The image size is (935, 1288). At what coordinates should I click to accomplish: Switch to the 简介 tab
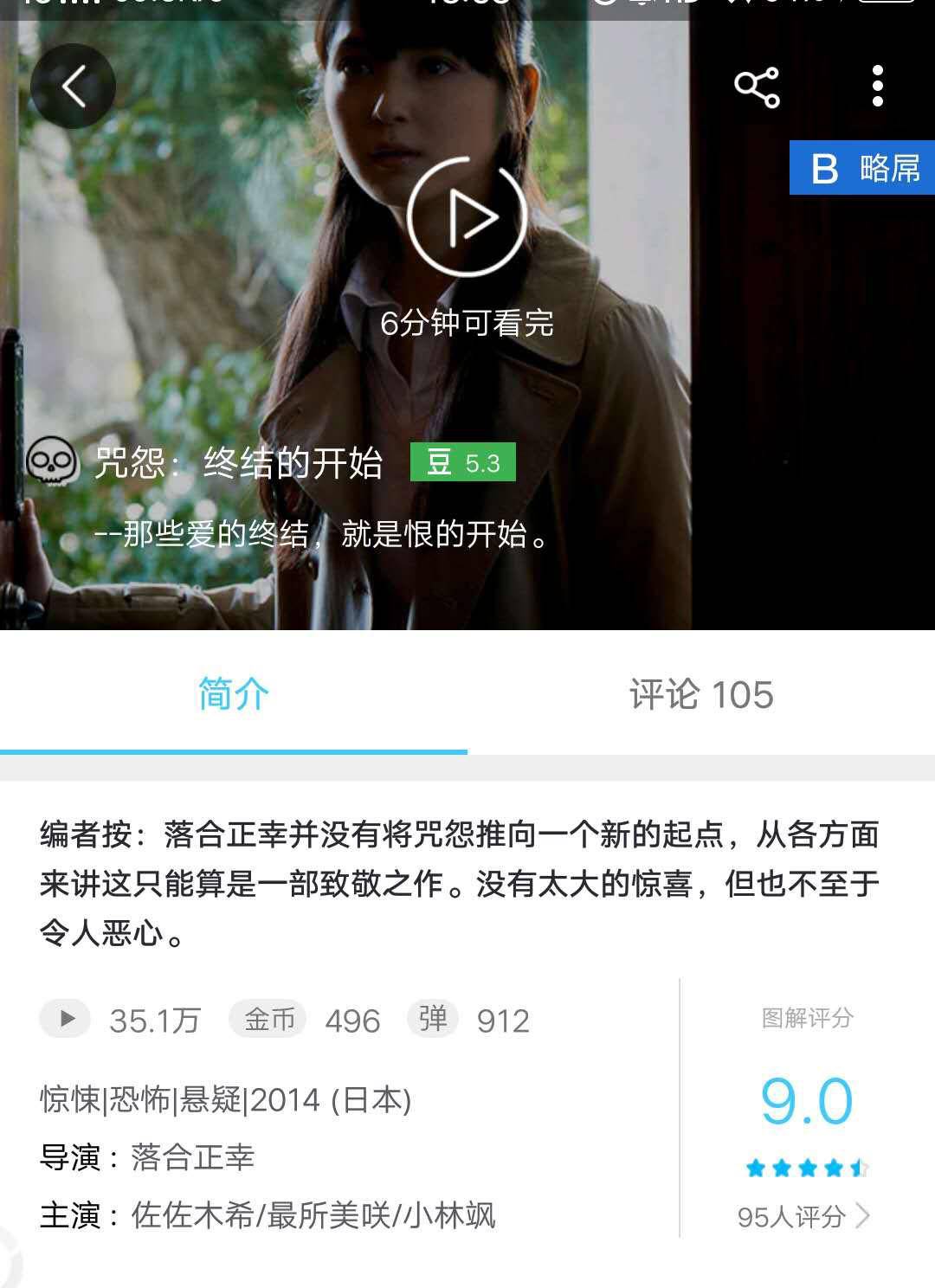pos(232,695)
